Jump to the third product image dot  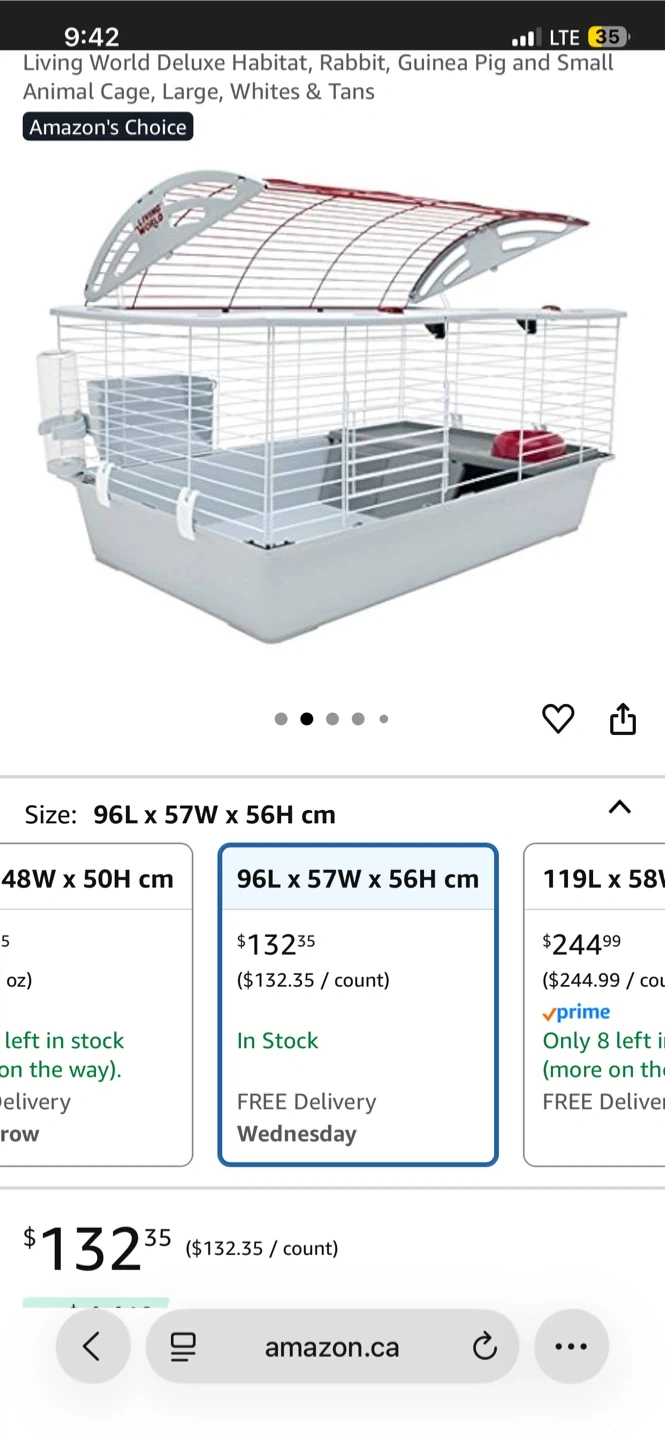tap(332, 719)
